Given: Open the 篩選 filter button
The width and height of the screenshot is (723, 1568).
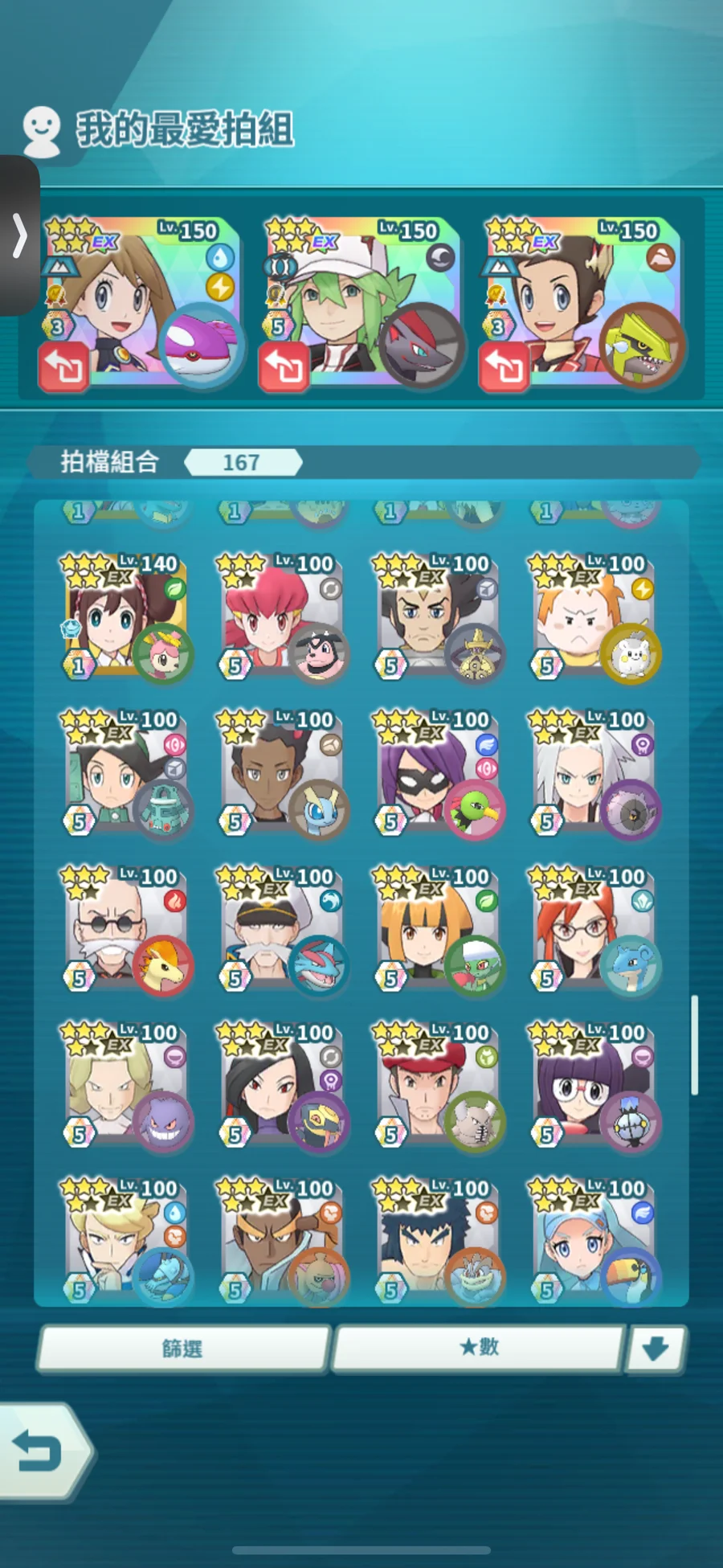Looking at the screenshot, I should pos(183,1348).
